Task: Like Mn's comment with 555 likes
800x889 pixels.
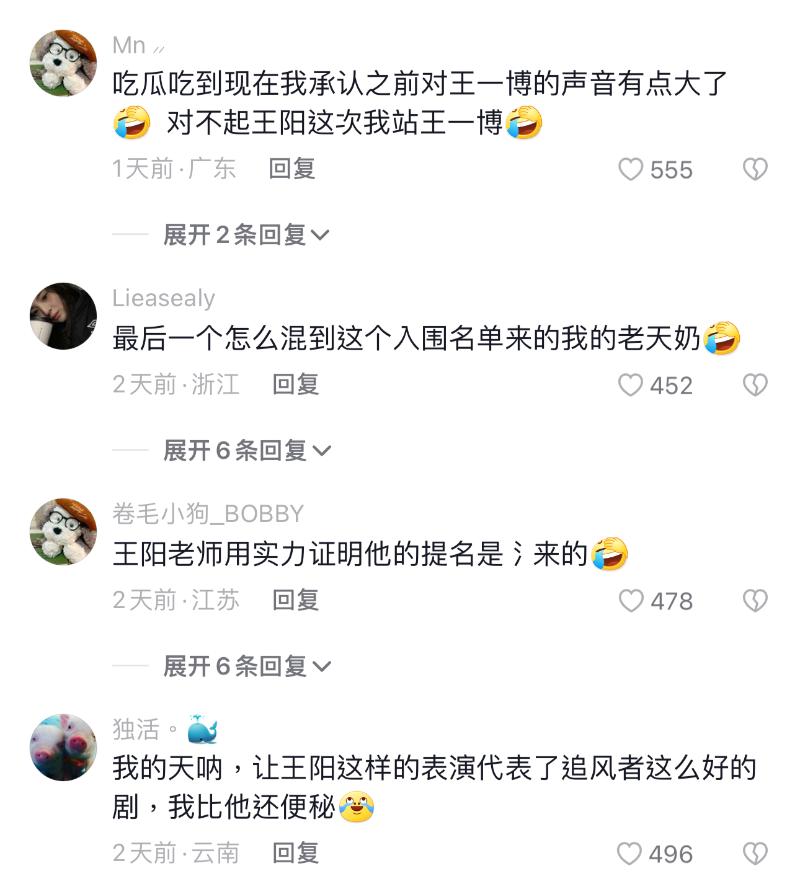Action: (x=631, y=170)
